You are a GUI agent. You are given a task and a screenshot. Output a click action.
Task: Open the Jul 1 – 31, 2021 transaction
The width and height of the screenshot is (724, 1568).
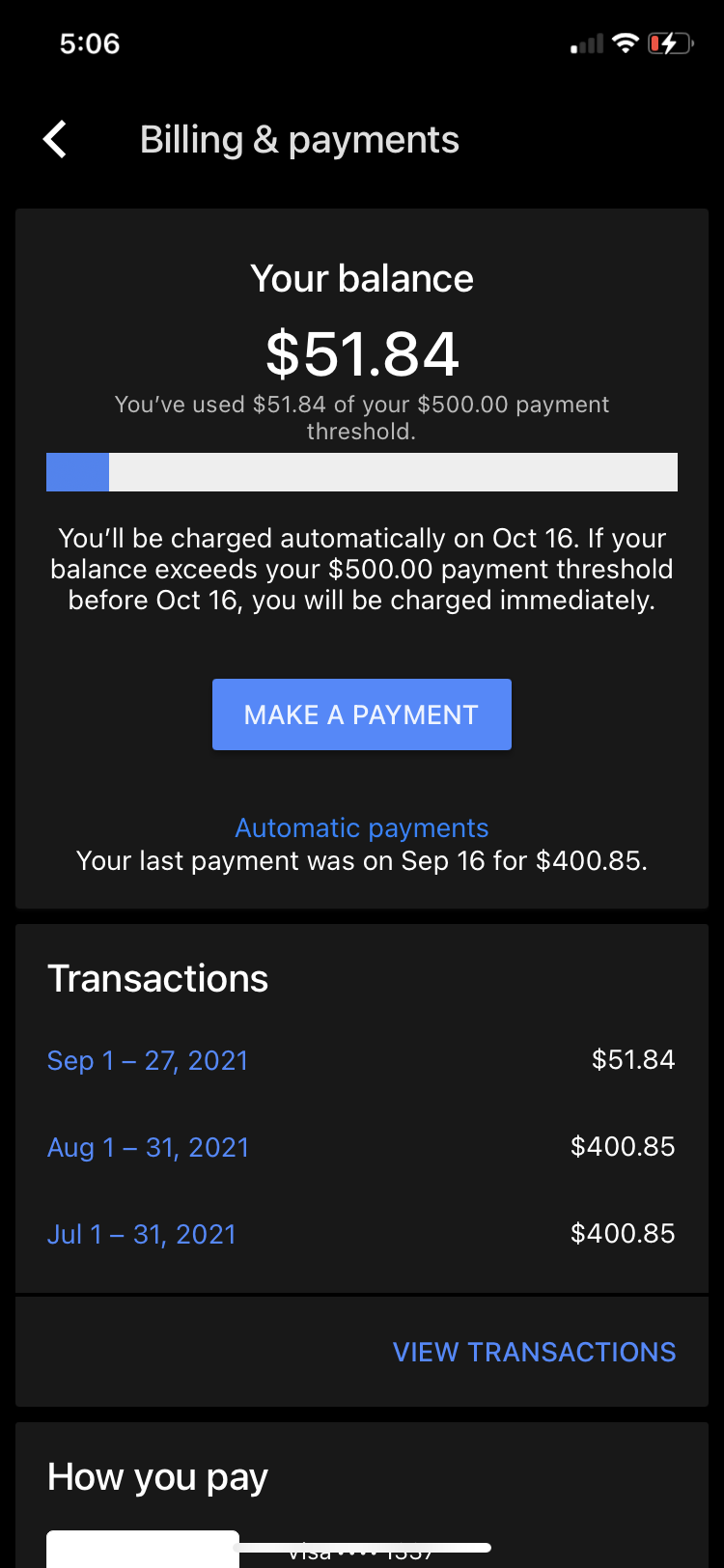tap(142, 1234)
